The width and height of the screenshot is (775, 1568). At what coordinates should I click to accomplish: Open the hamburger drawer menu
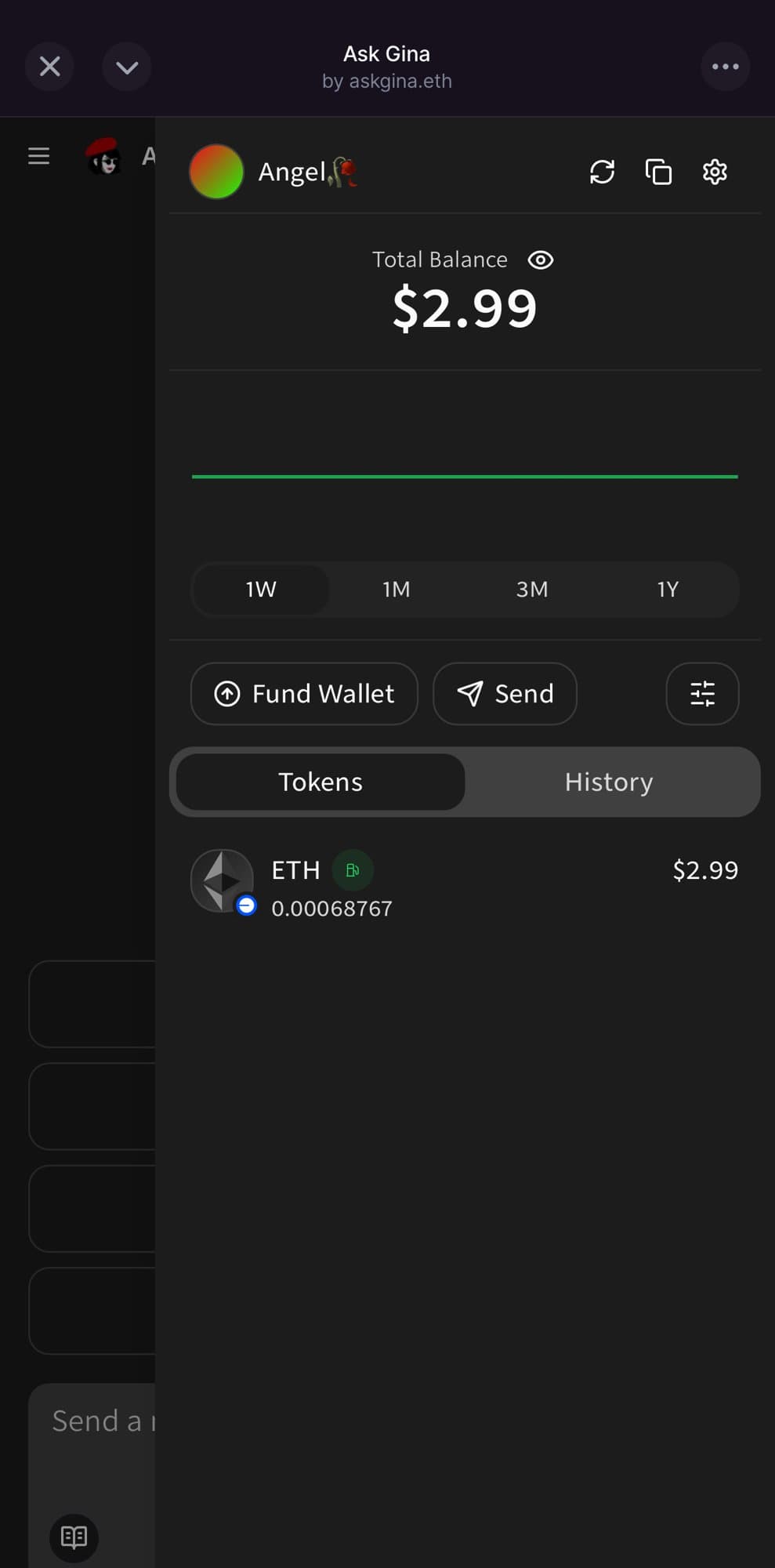click(38, 156)
